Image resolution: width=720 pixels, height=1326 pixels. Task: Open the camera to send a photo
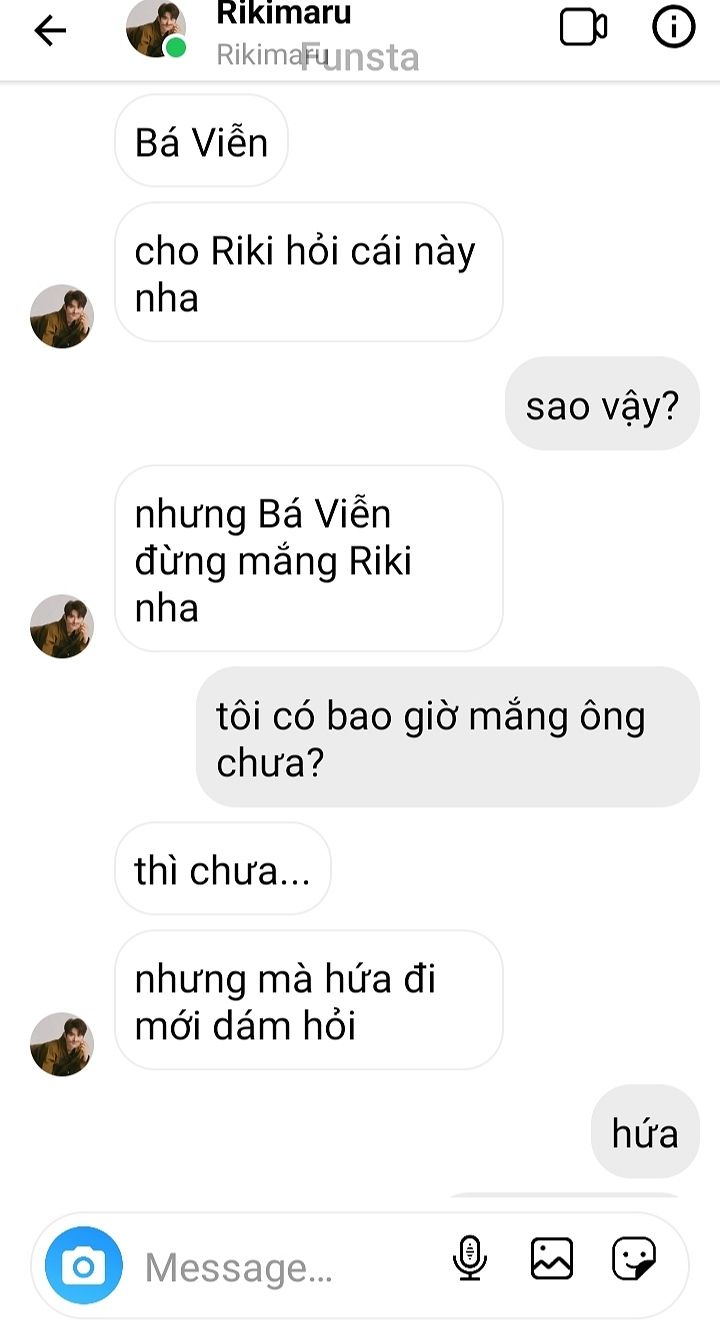click(84, 1265)
